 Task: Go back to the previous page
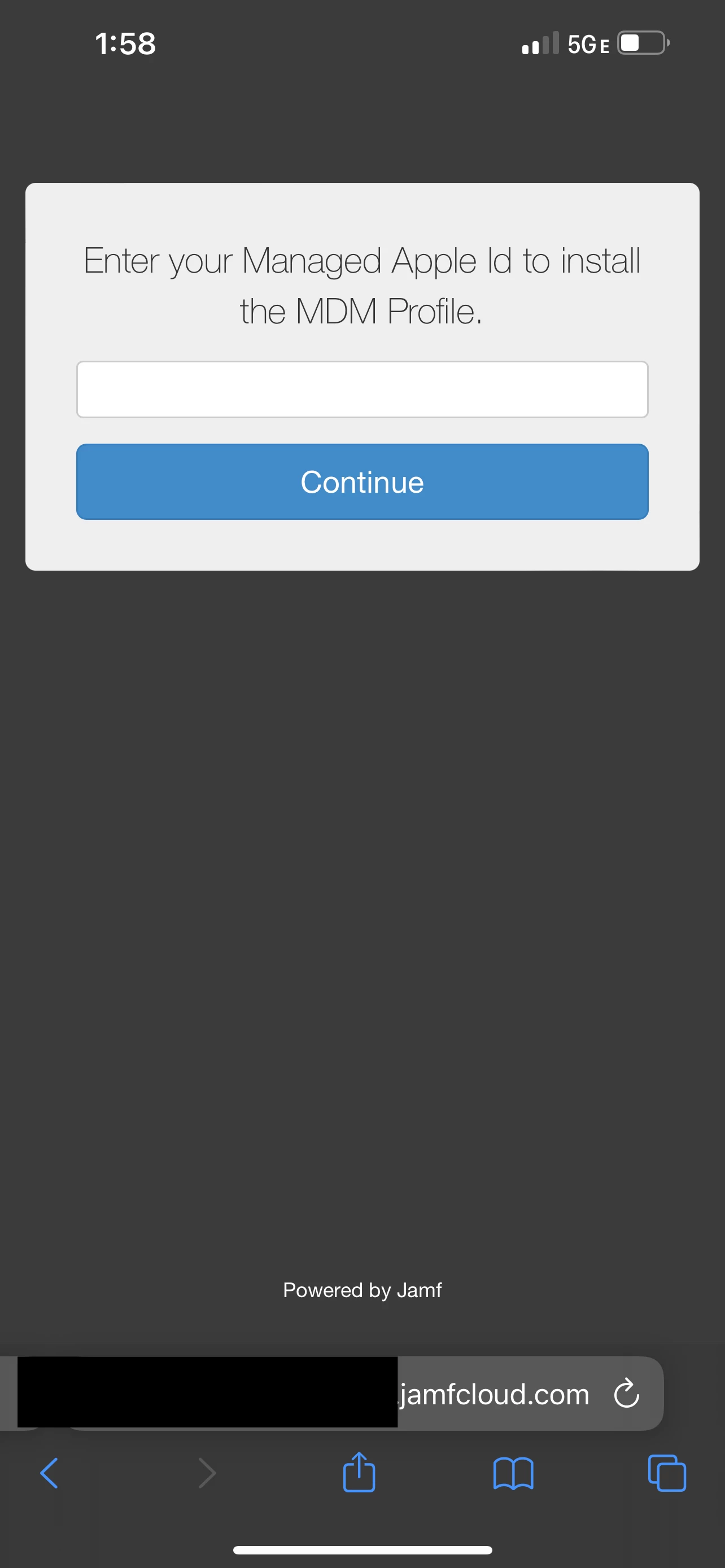(x=49, y=1473)
